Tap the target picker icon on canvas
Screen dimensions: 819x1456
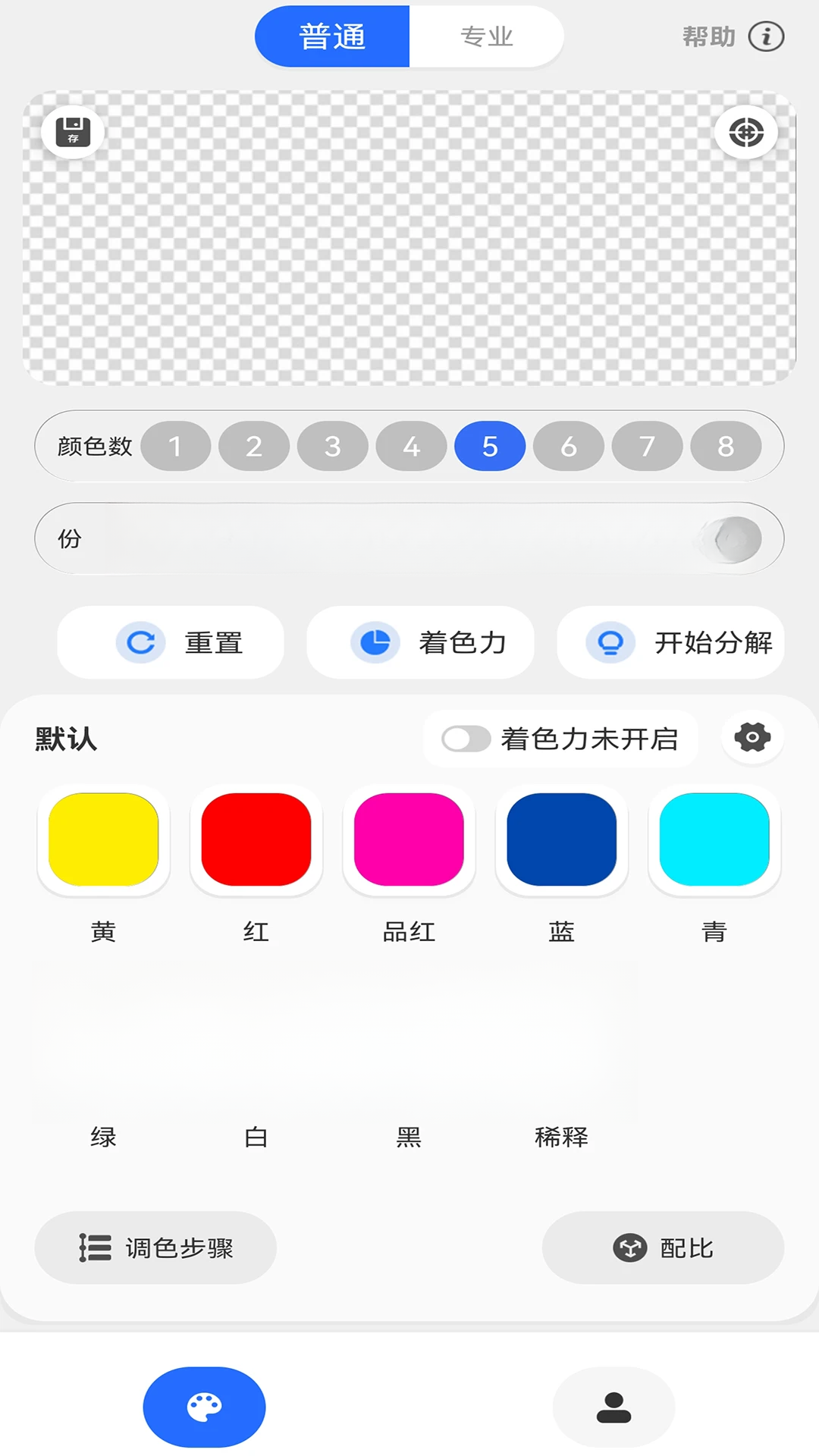pyautogui.click(x=746, y=133)
